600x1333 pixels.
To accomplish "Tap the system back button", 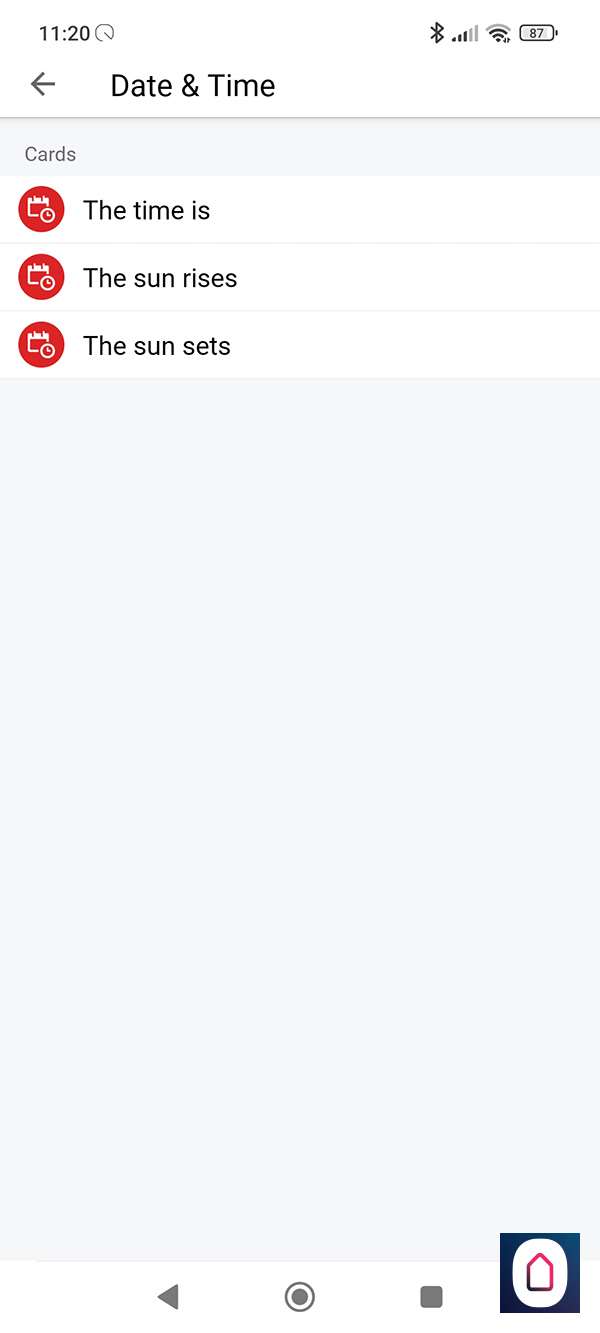I will (168, 1297).
